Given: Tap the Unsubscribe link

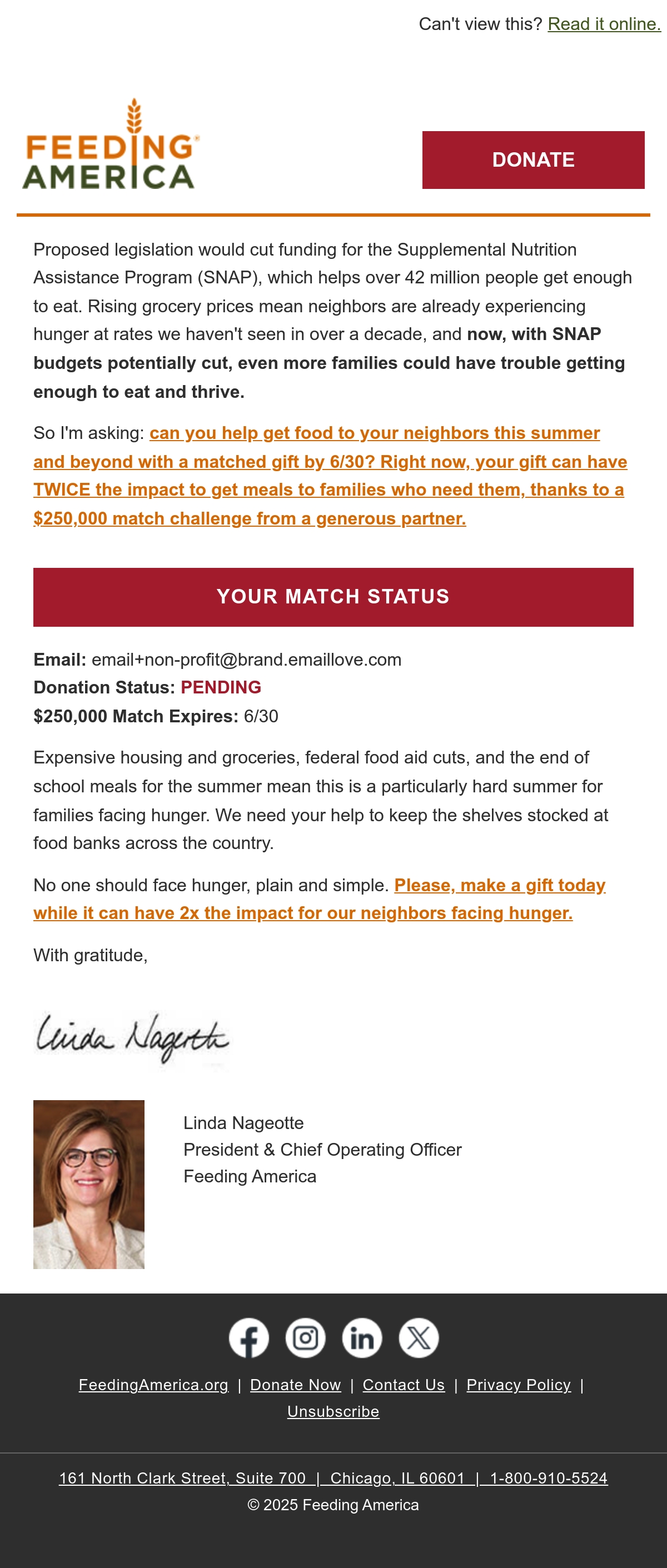Looking at the screenshot, I should (x=333, y=1411).
